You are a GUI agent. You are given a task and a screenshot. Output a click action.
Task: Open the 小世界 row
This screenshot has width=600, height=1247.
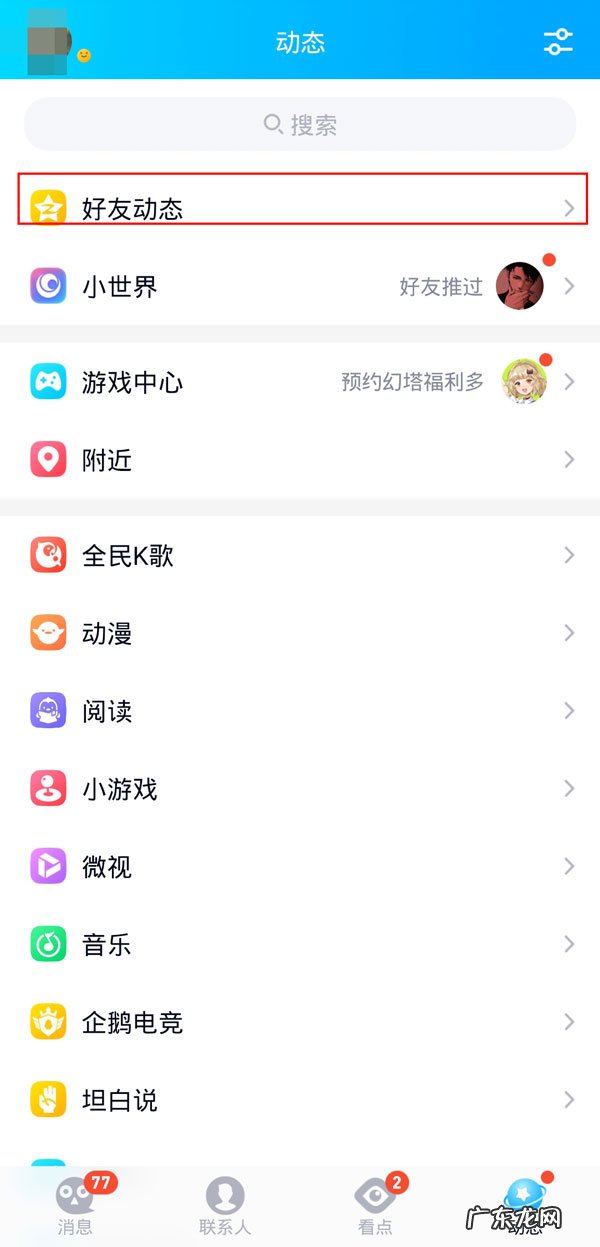(300, 287)
